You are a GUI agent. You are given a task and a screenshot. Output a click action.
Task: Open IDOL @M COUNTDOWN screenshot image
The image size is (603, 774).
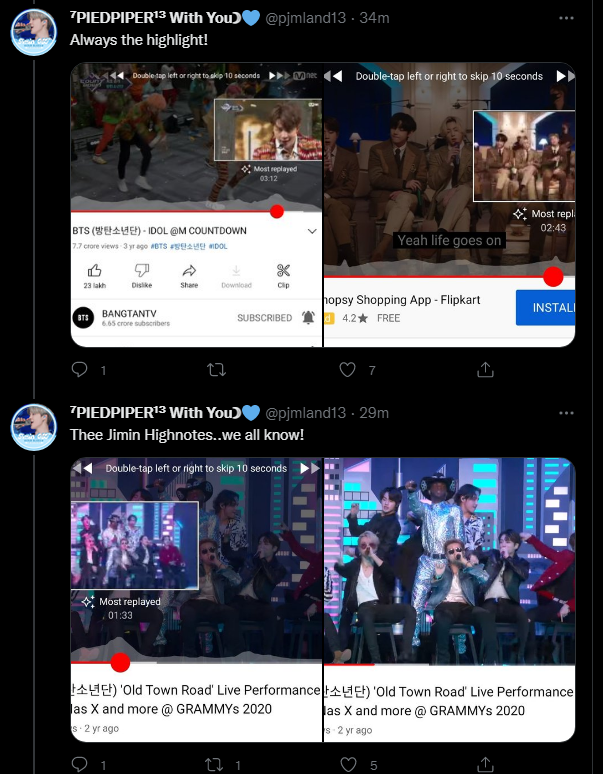tap(196, 205)
